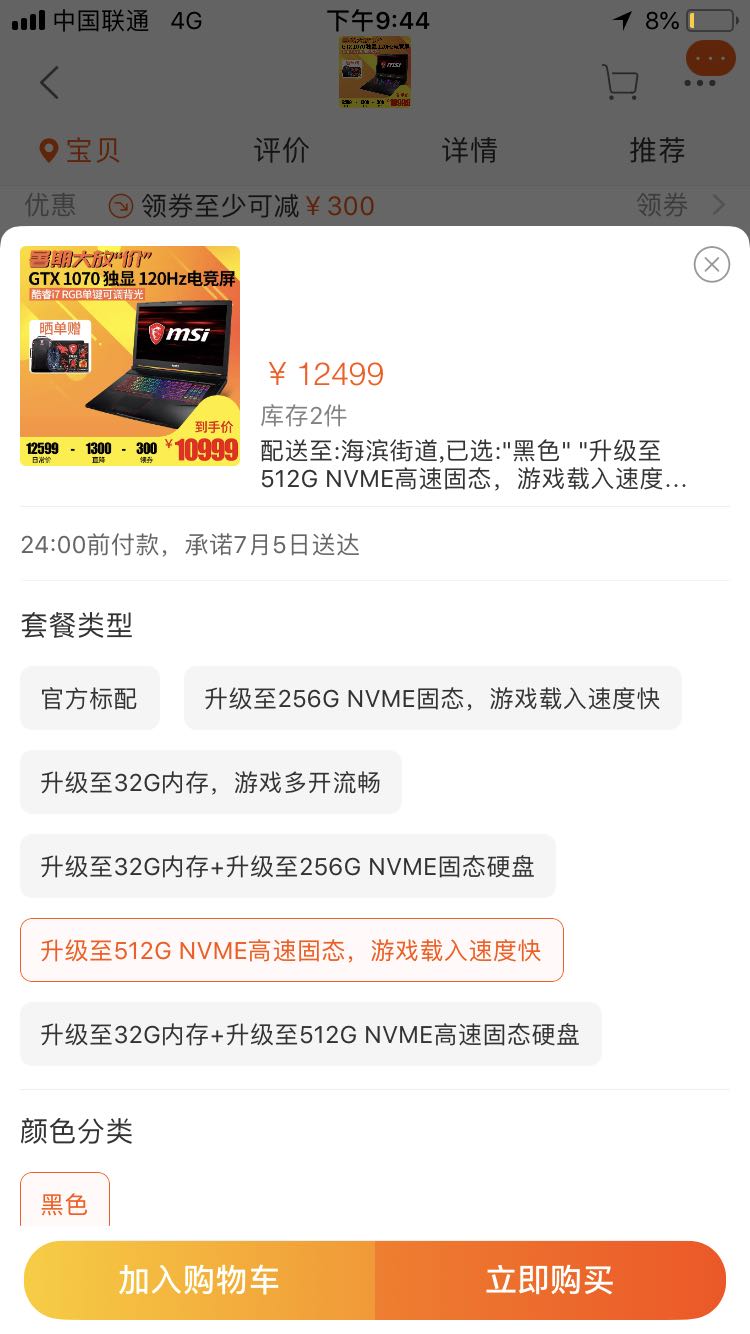750x1334 pixels.
Task: Close the product options sheet
Action: [x=711, y=264]
